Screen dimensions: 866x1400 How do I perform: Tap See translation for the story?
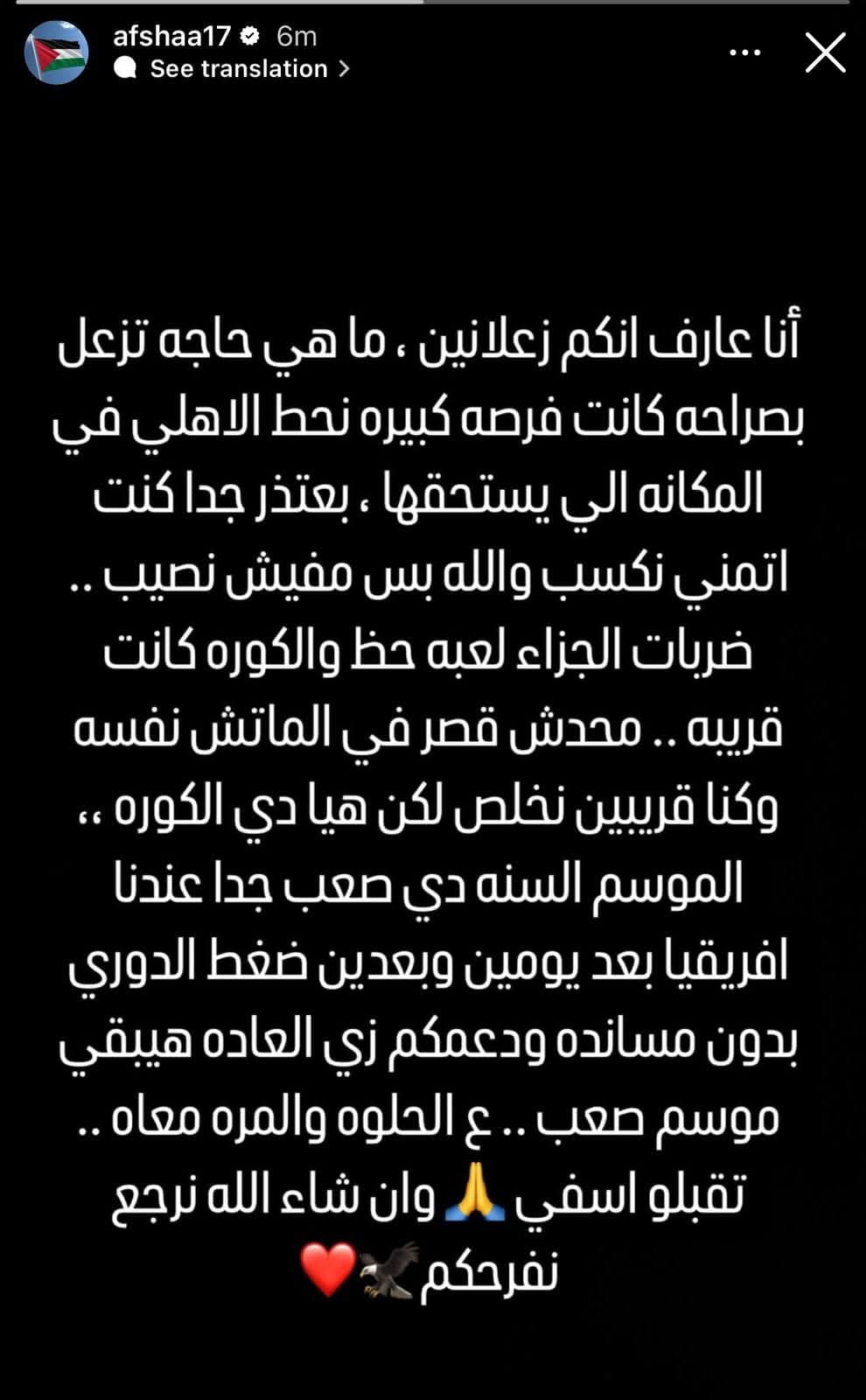238,68
